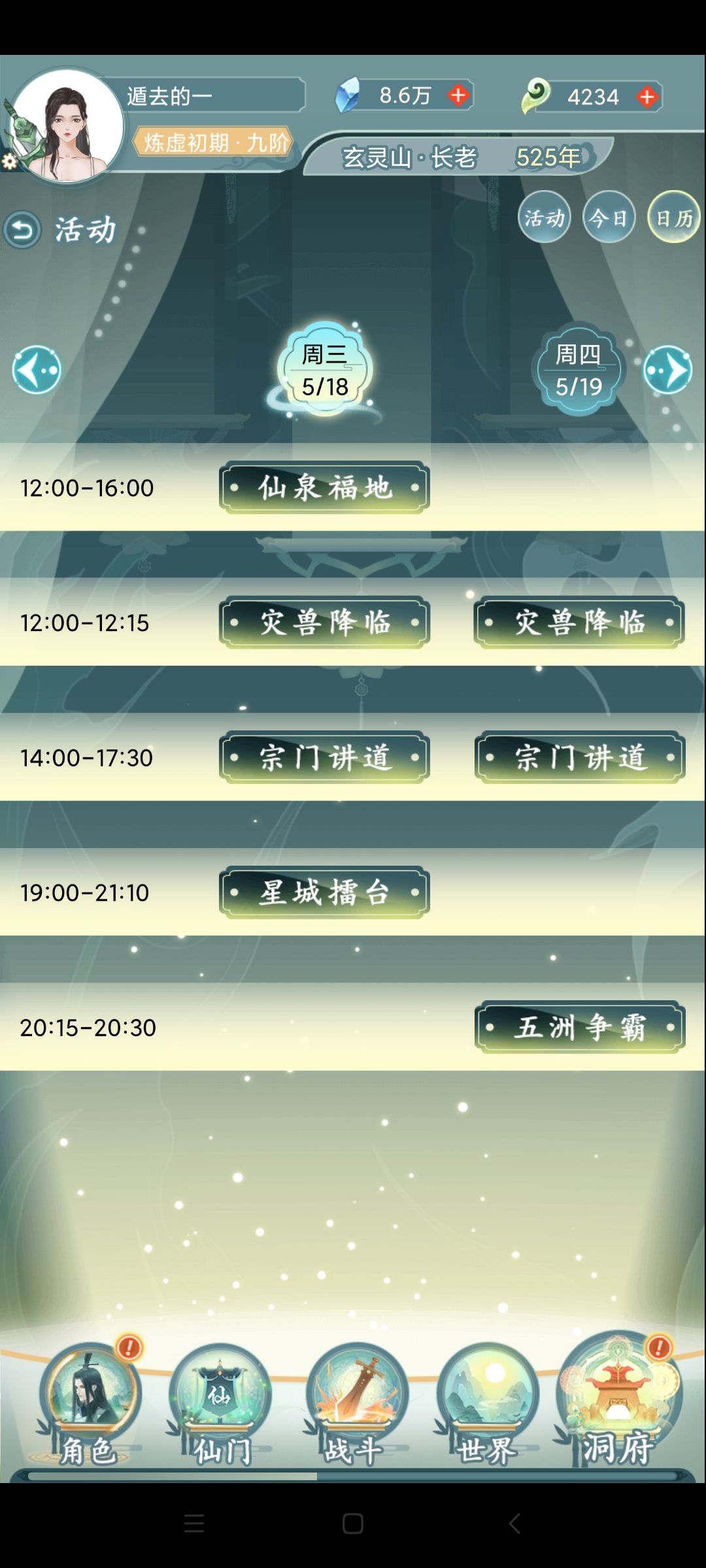The height and width of the screenshot is (1568, 706).
Task: Tap the back arrow to exit activities
Action: click(22, 229)
